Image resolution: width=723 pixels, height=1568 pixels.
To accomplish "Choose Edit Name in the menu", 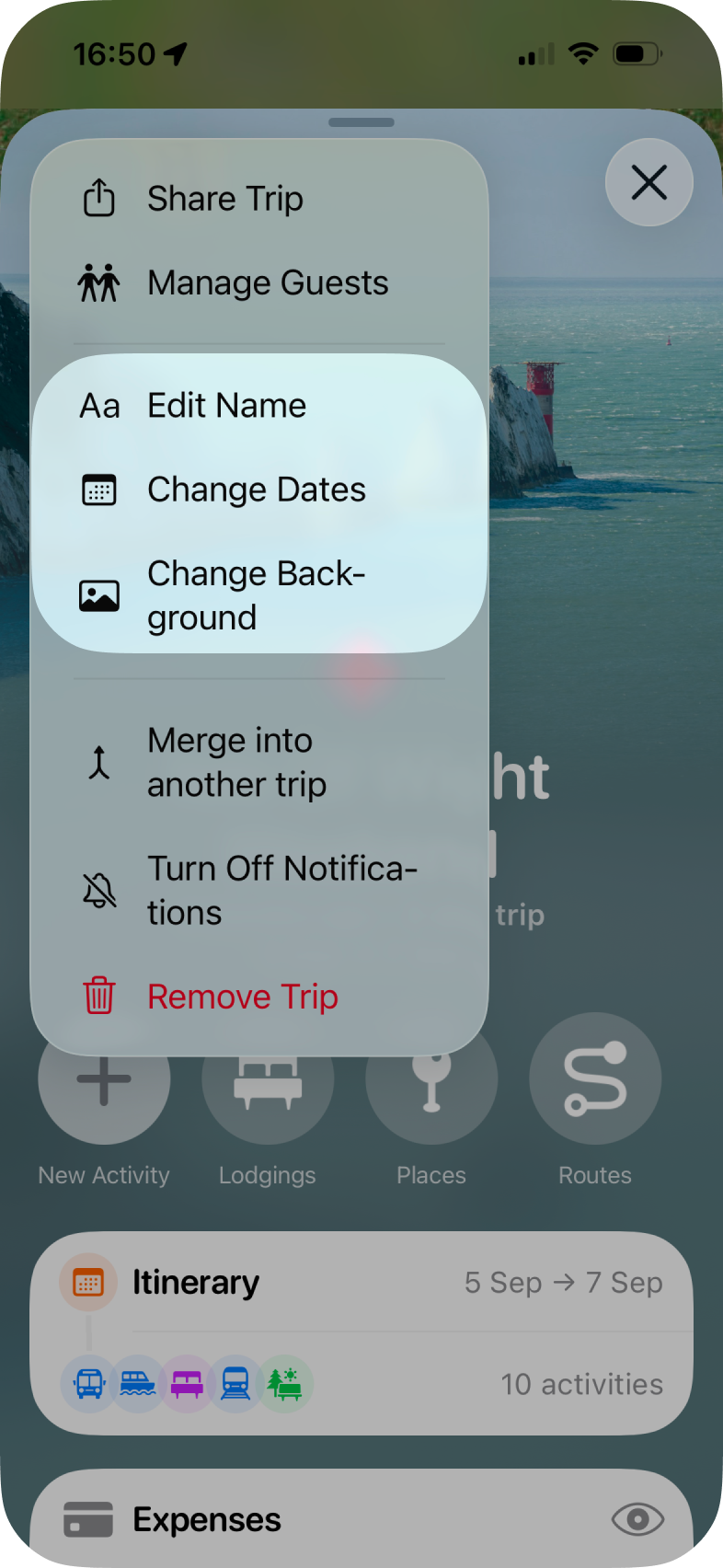I will pos(226,406).
